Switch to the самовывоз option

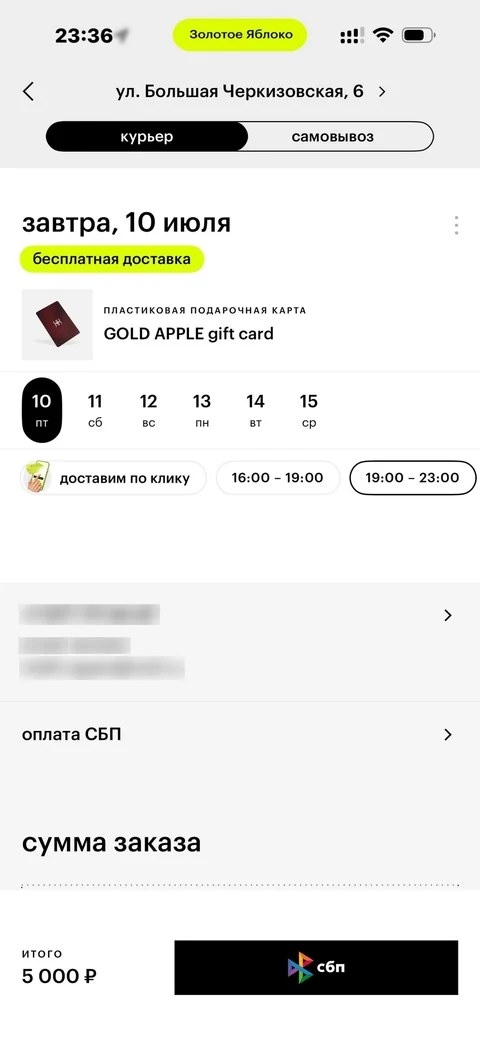(x=332, y=137)
